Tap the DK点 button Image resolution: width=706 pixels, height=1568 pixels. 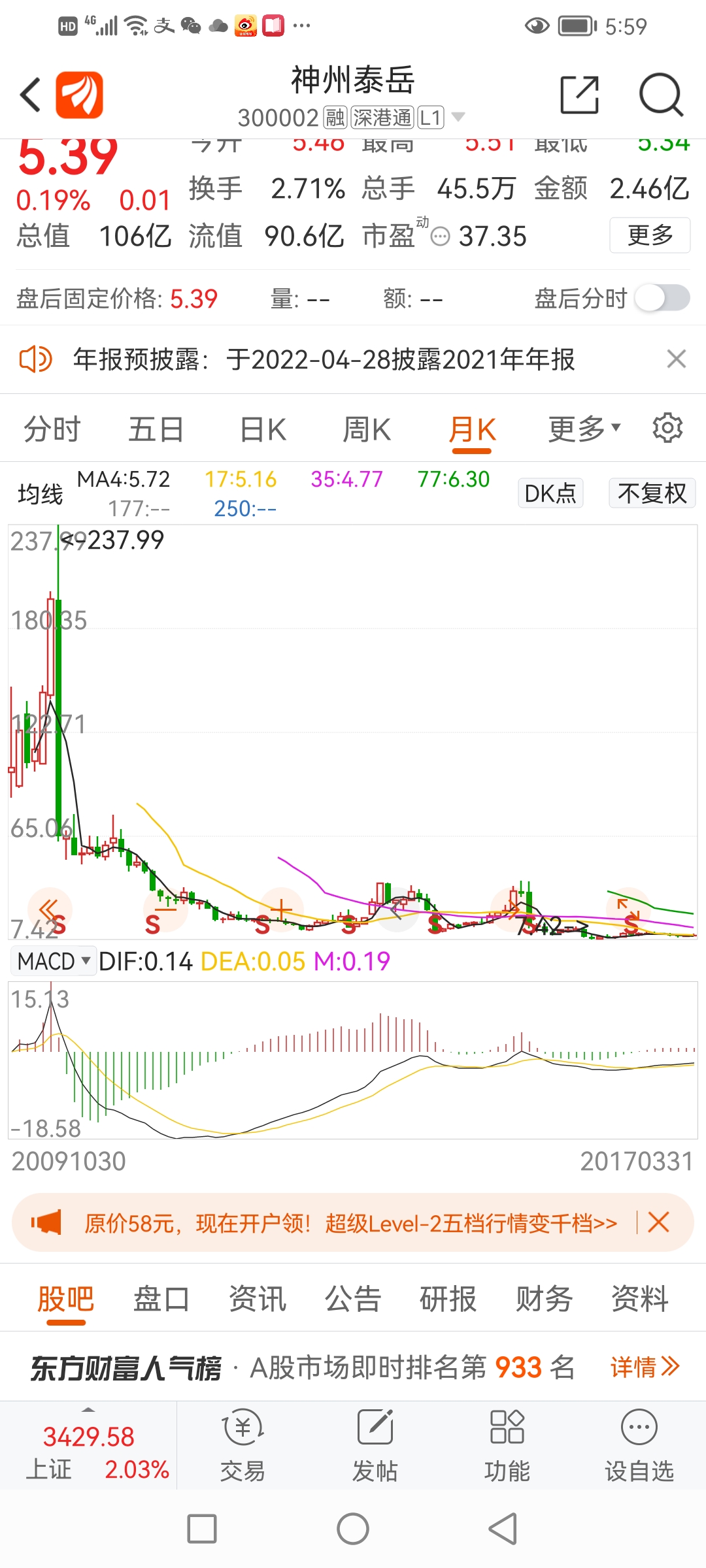click(x=550, y=493)
